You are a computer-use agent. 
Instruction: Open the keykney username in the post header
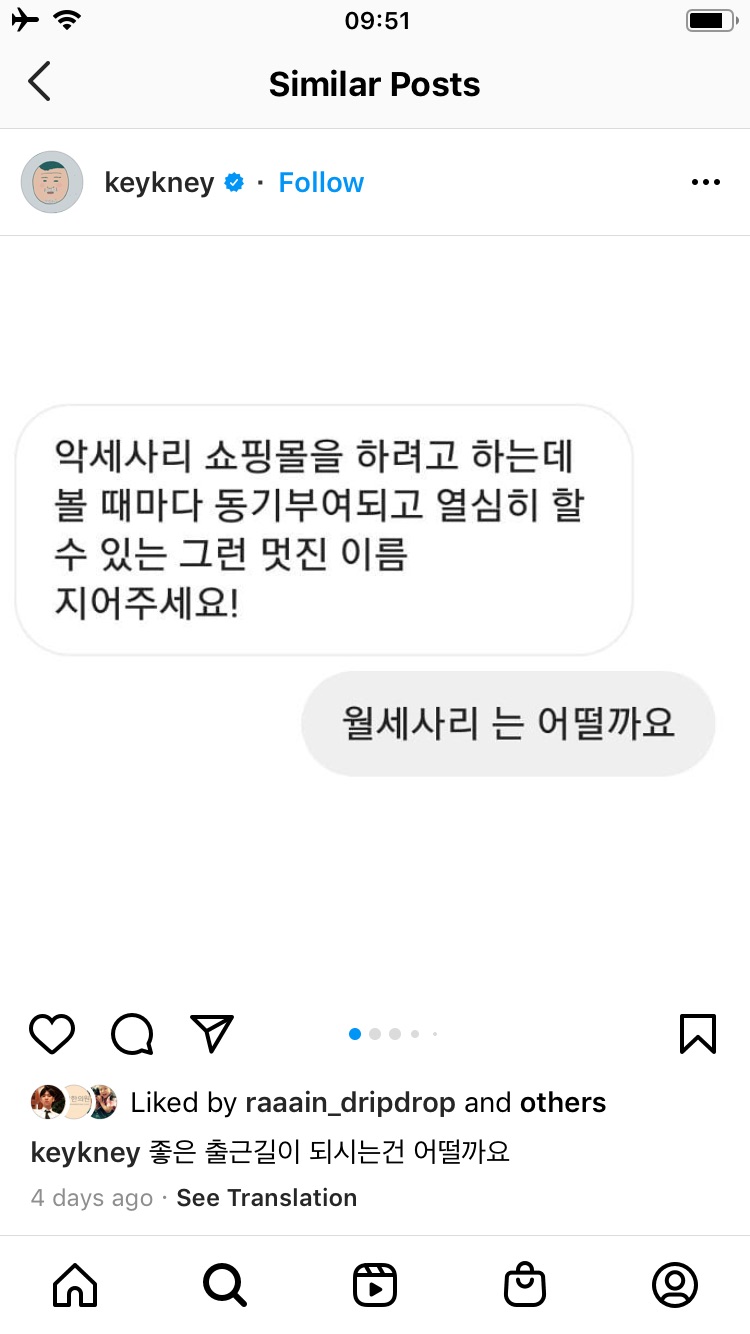(x=159, y=182)
